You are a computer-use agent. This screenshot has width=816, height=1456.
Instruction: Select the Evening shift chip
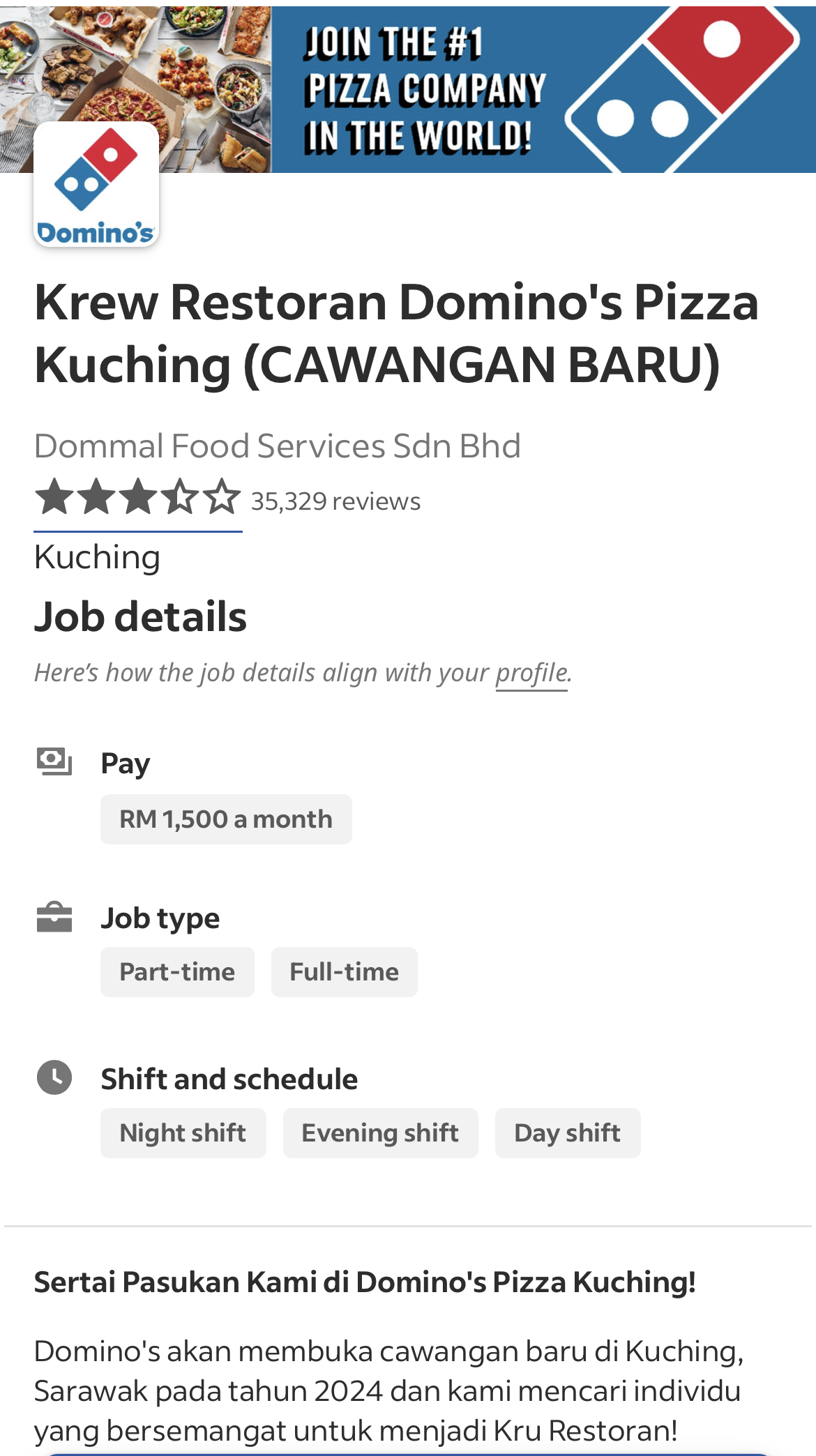[x=380, y=1133]
